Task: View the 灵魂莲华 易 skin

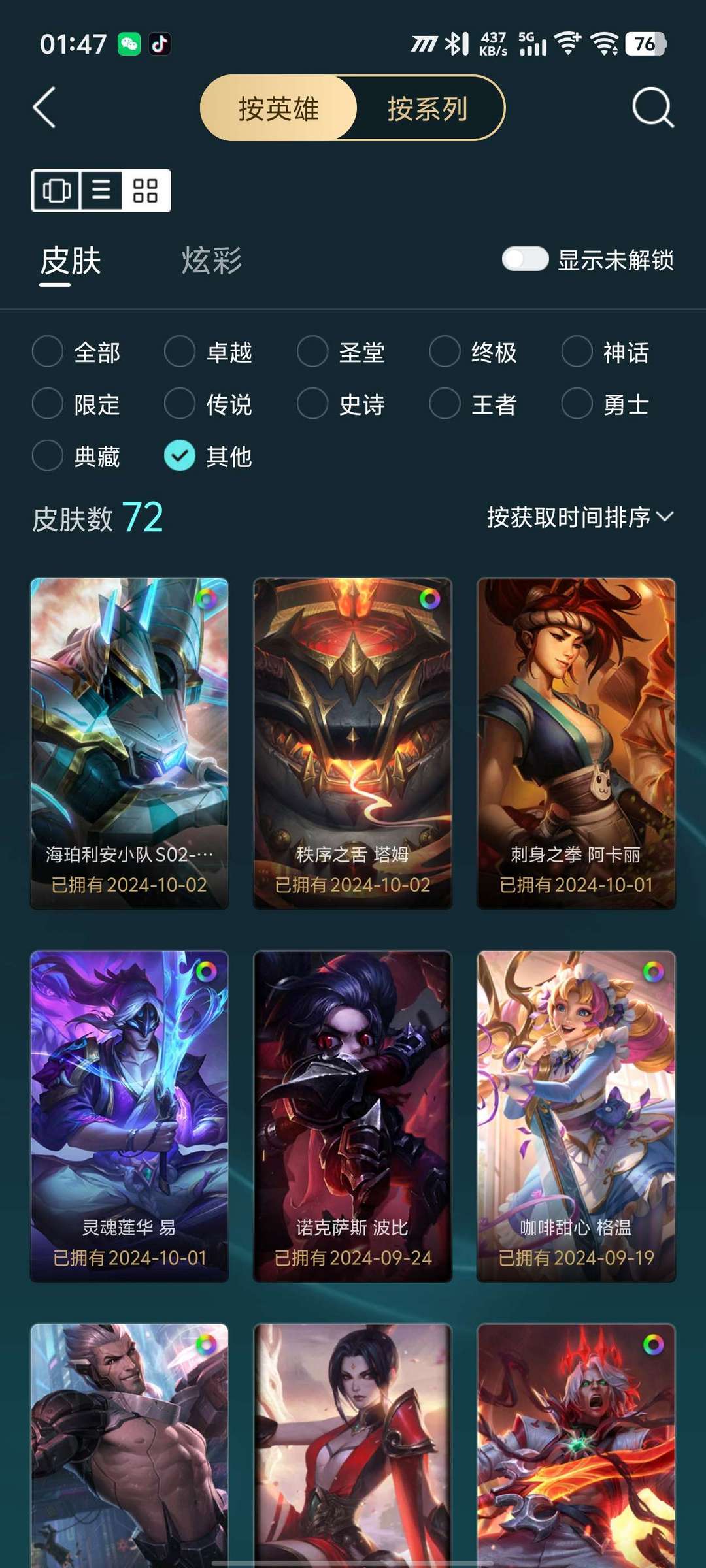Action: tap(129, 1116)
